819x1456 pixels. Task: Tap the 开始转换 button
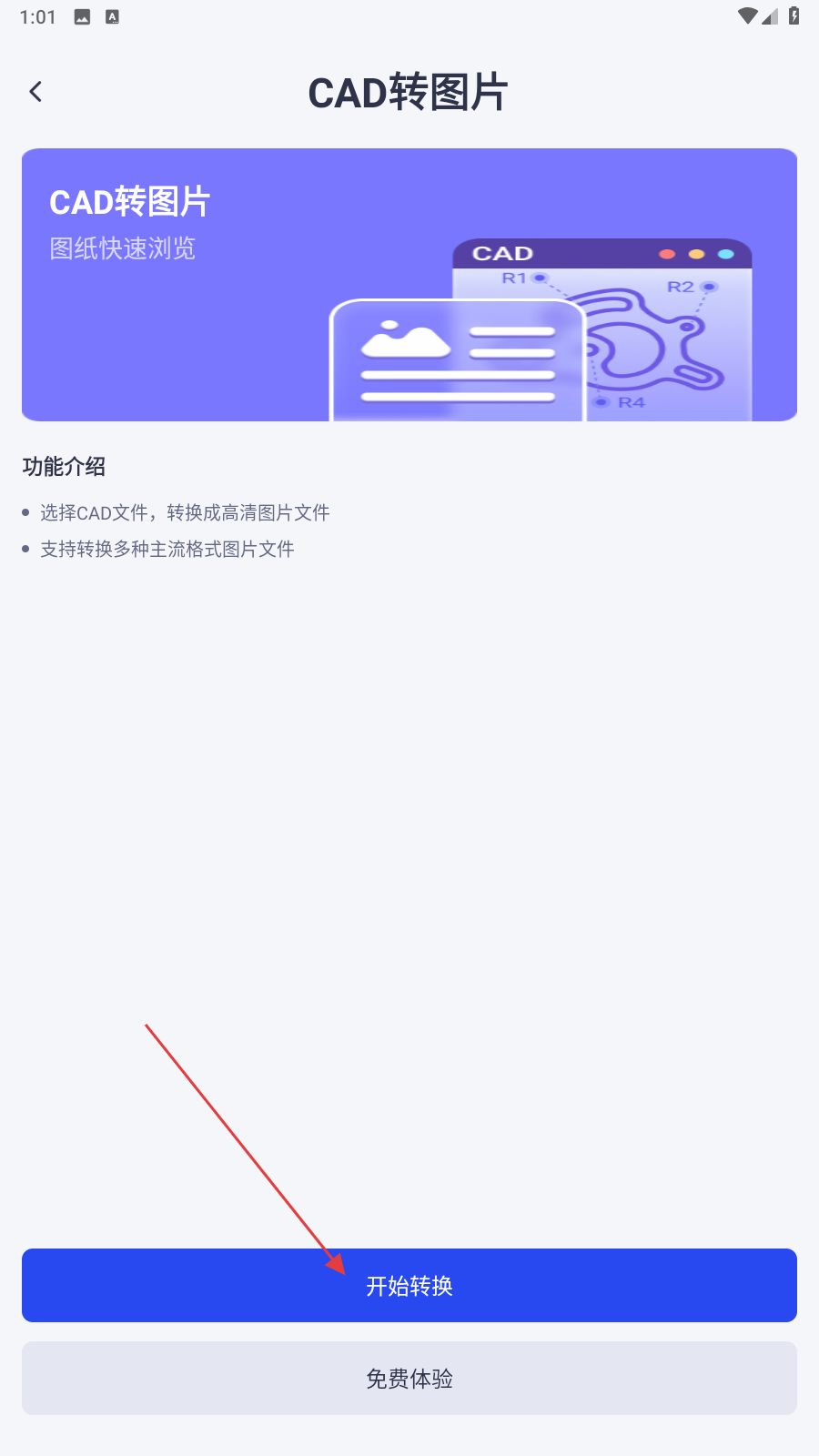(409, 1285)
